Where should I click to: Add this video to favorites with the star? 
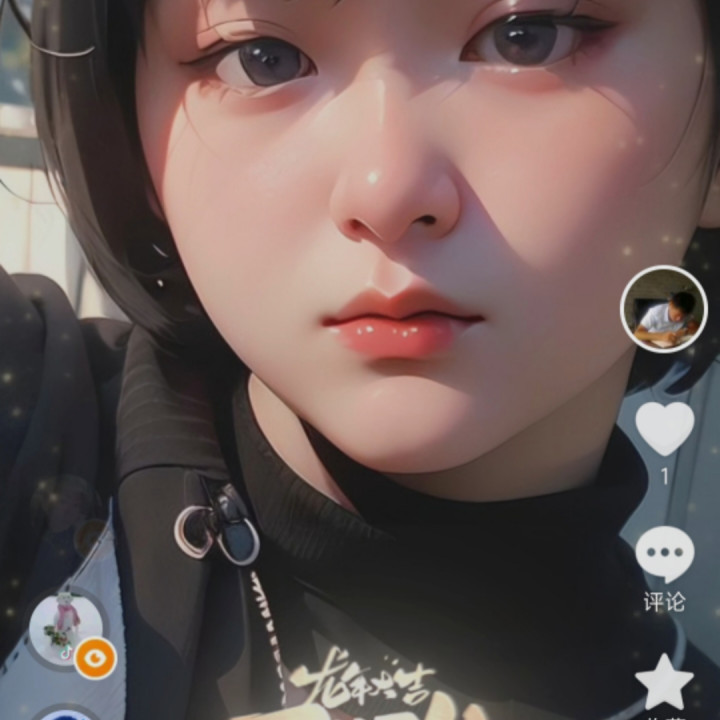coord(665,683)
